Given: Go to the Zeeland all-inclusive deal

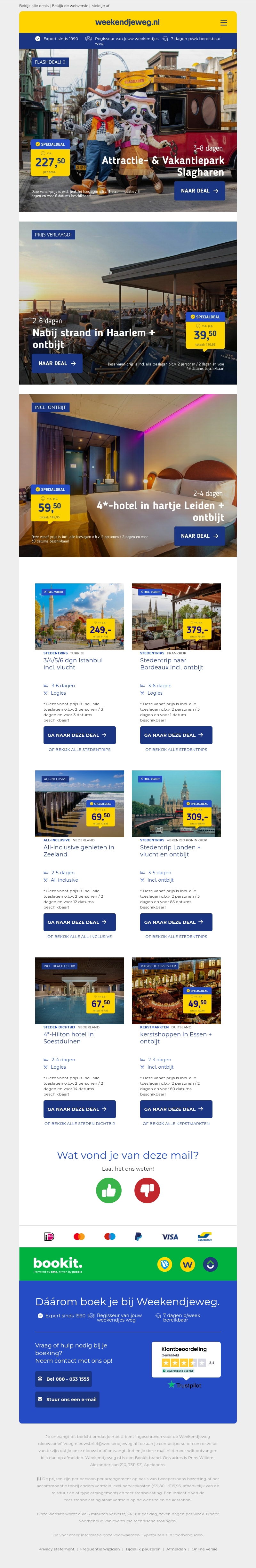Looking at the screenshot, I should tap(79, 922).
